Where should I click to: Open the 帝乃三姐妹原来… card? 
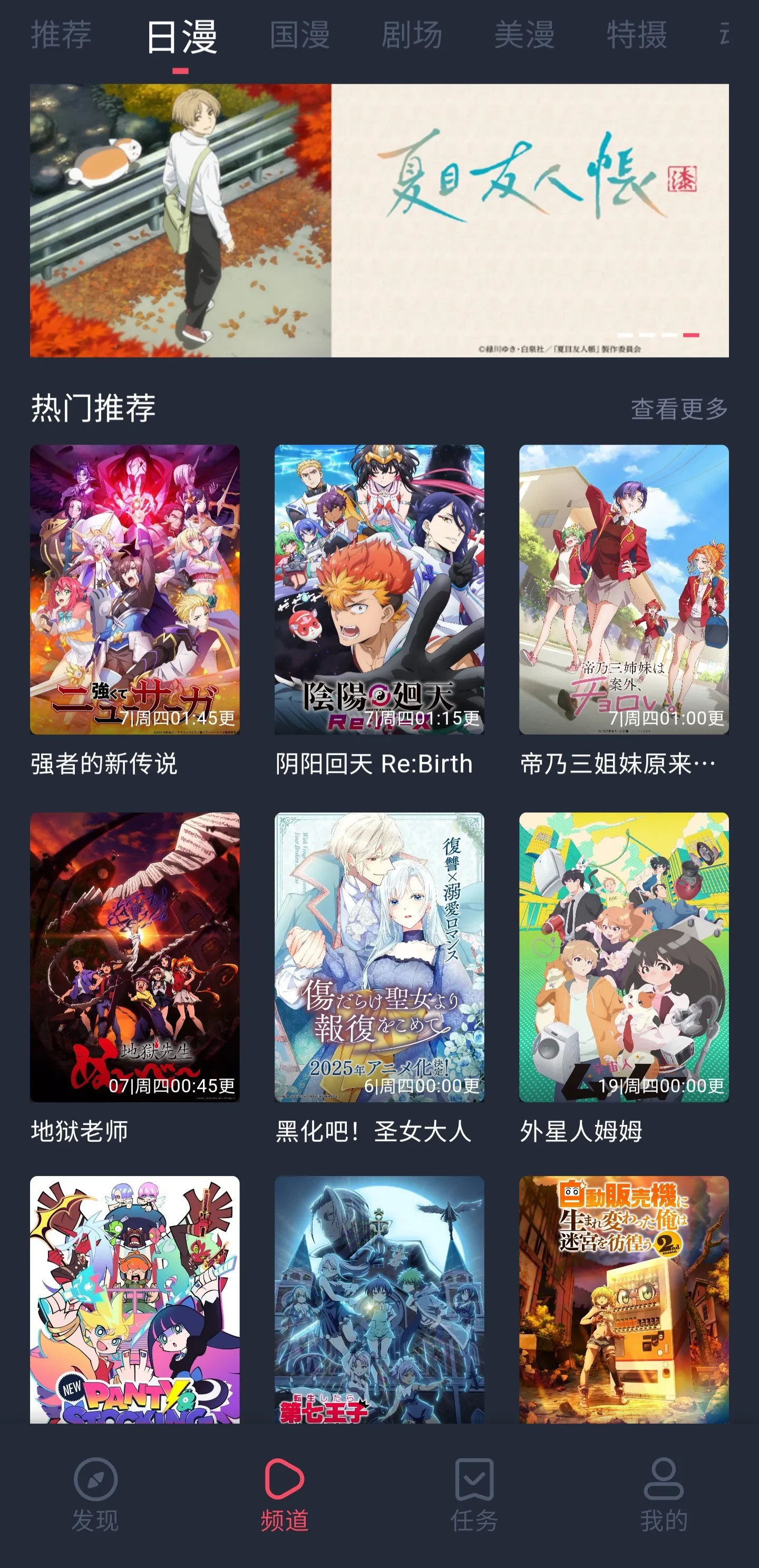tap(623, 589)
